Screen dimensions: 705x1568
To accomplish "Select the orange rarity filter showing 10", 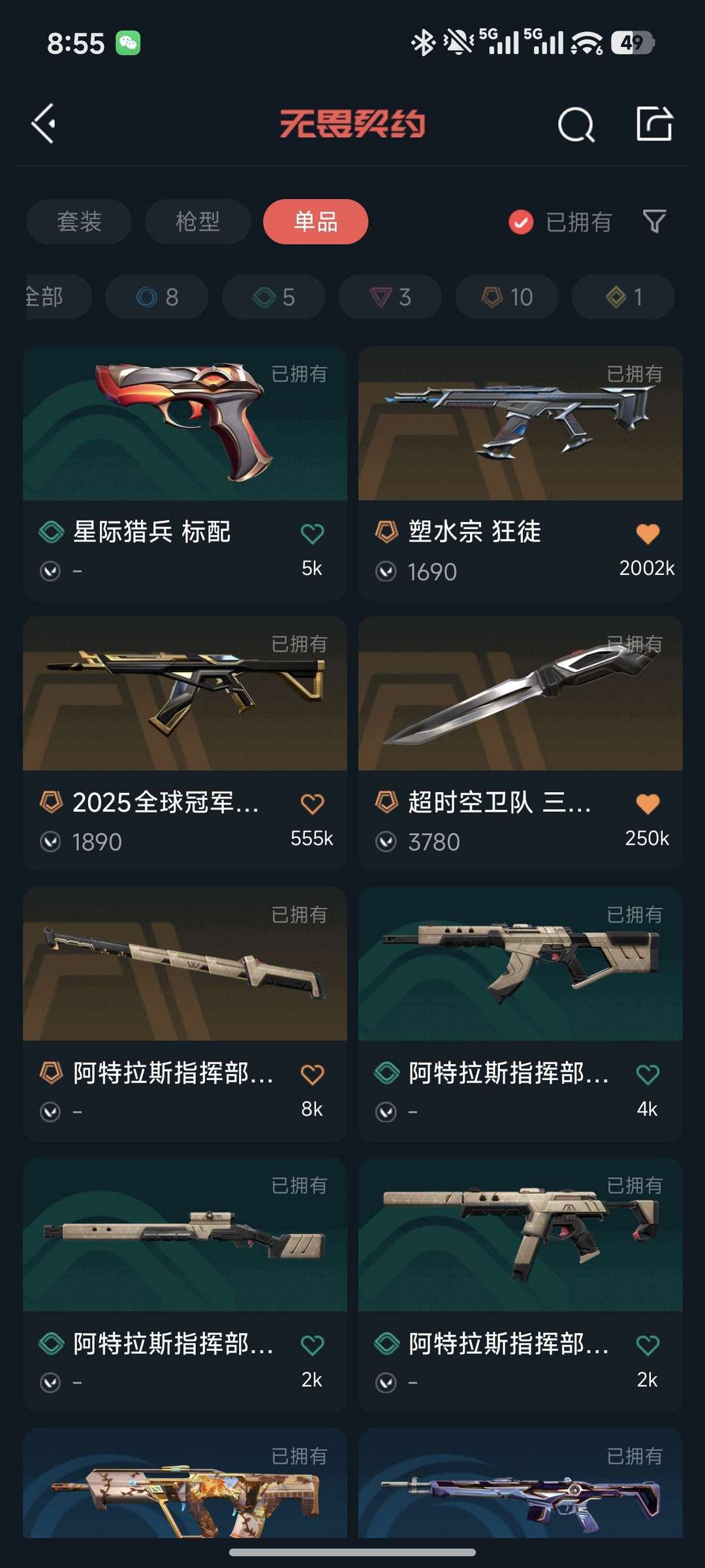I will [505, 297].
